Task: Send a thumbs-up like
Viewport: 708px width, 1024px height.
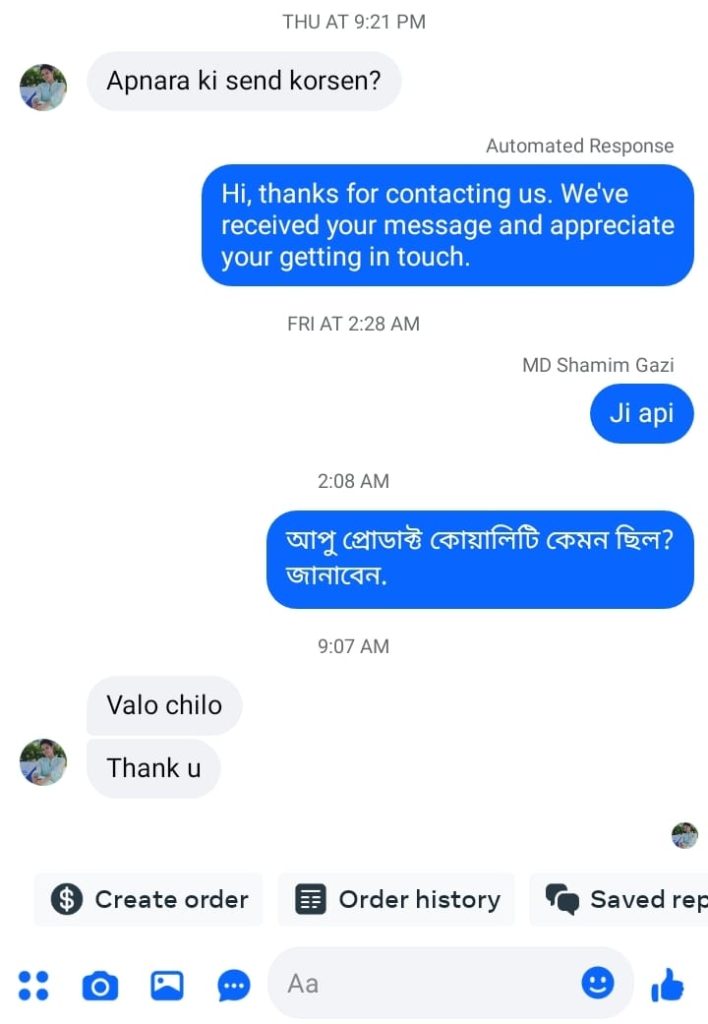Action: click(668, 985)
